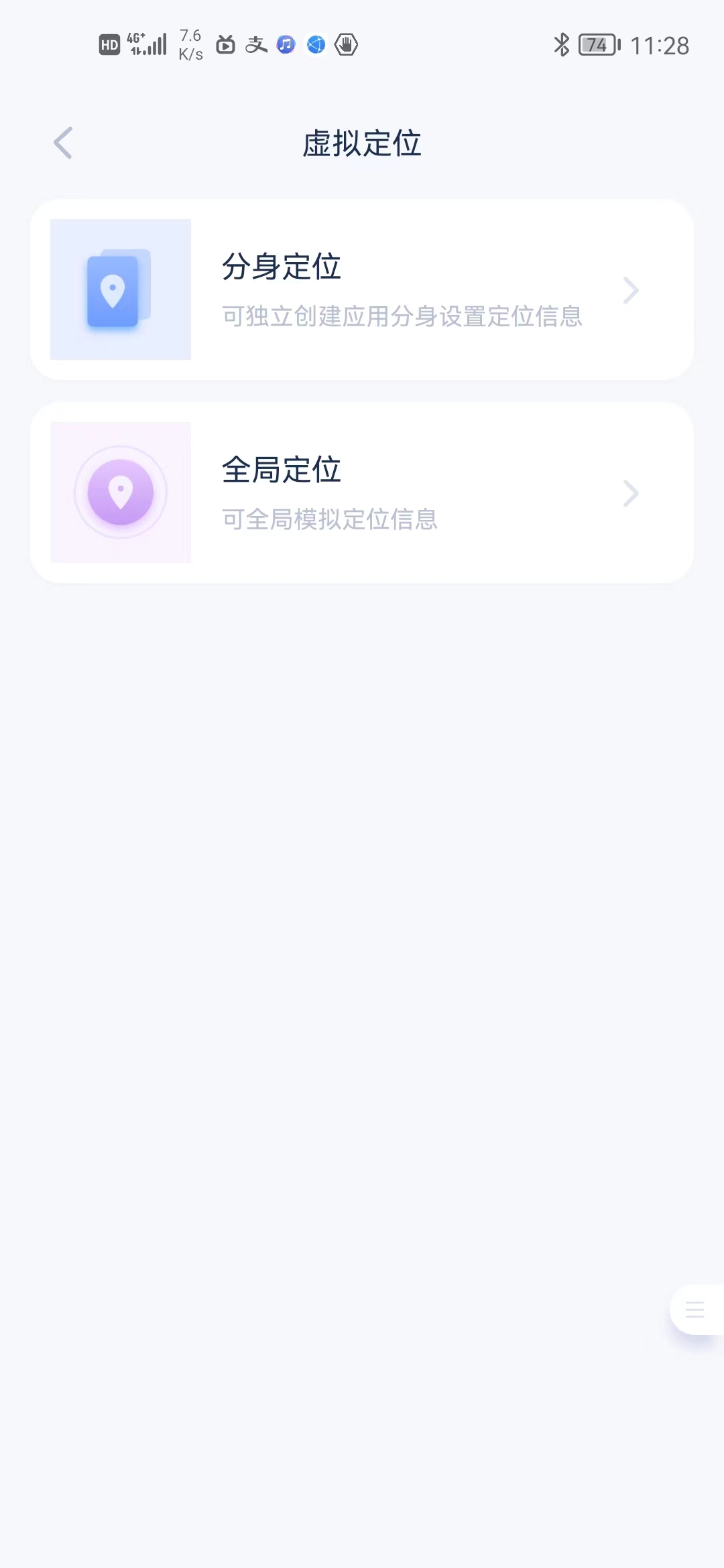This screenshot has height=1568, width=724.
Task: Click the HD indicator in status bar
Action: tap(109, 44)
